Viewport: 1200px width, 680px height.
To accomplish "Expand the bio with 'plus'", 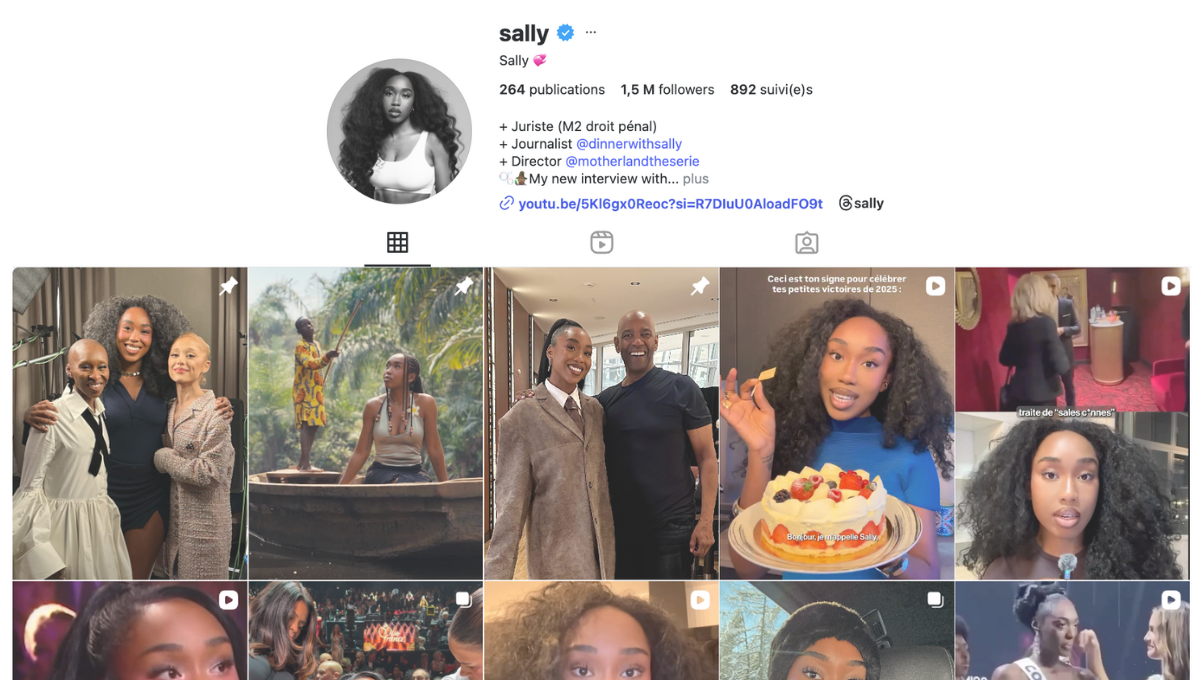I will pyautogui.click(x=696, y=179).
